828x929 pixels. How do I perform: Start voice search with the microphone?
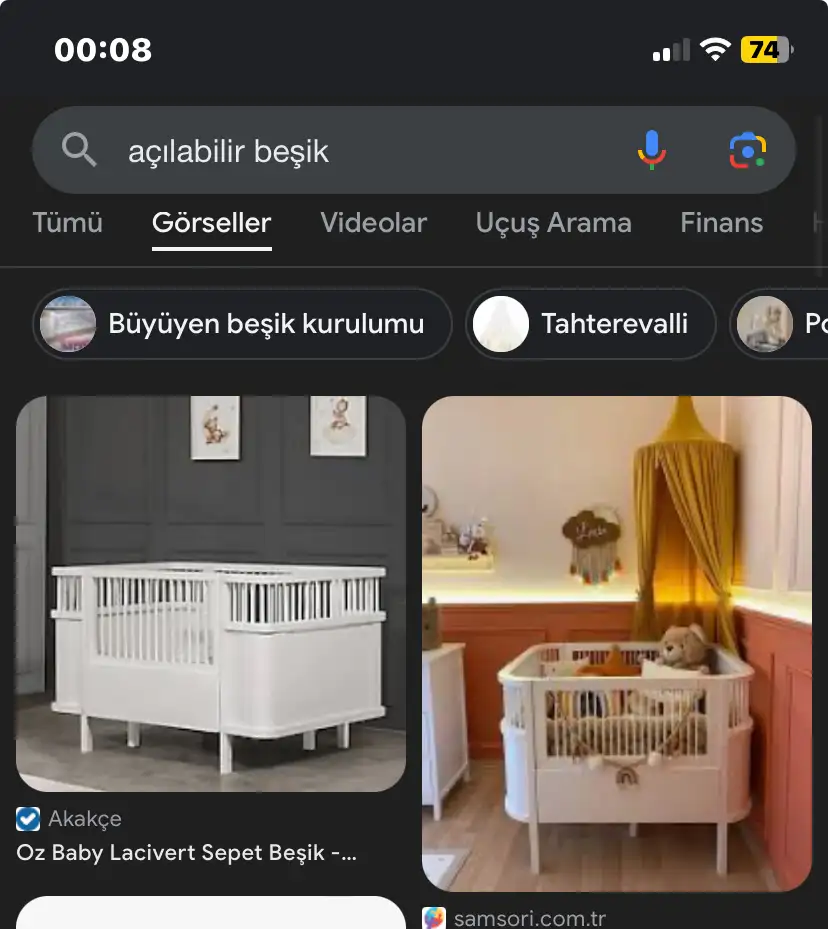651,151
